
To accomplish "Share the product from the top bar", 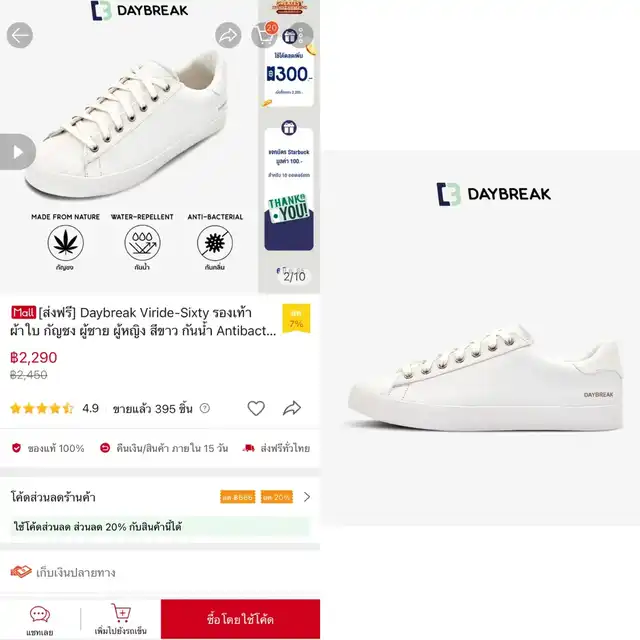I will (228, 35).
